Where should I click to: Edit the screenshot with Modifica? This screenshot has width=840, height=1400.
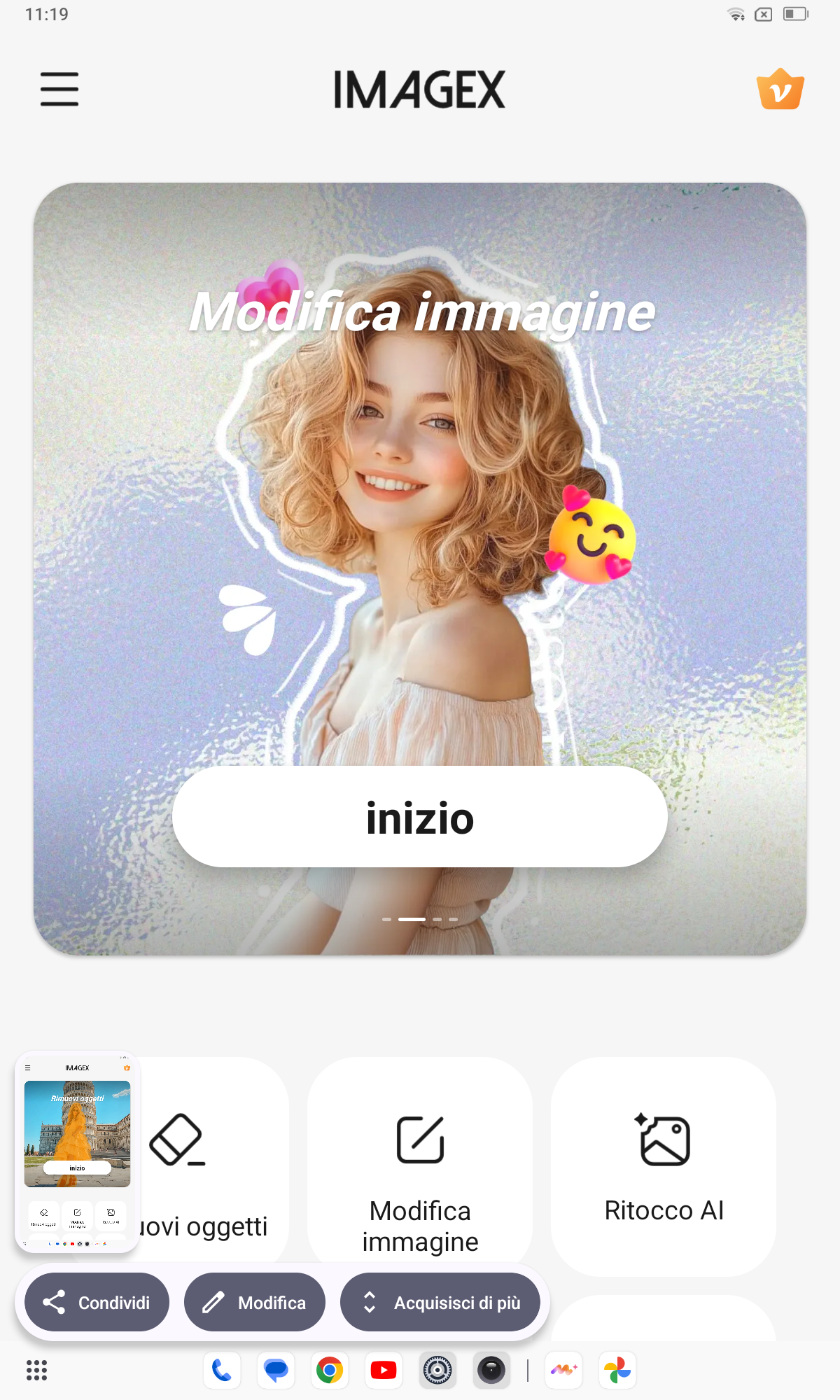click(255, 1302)
